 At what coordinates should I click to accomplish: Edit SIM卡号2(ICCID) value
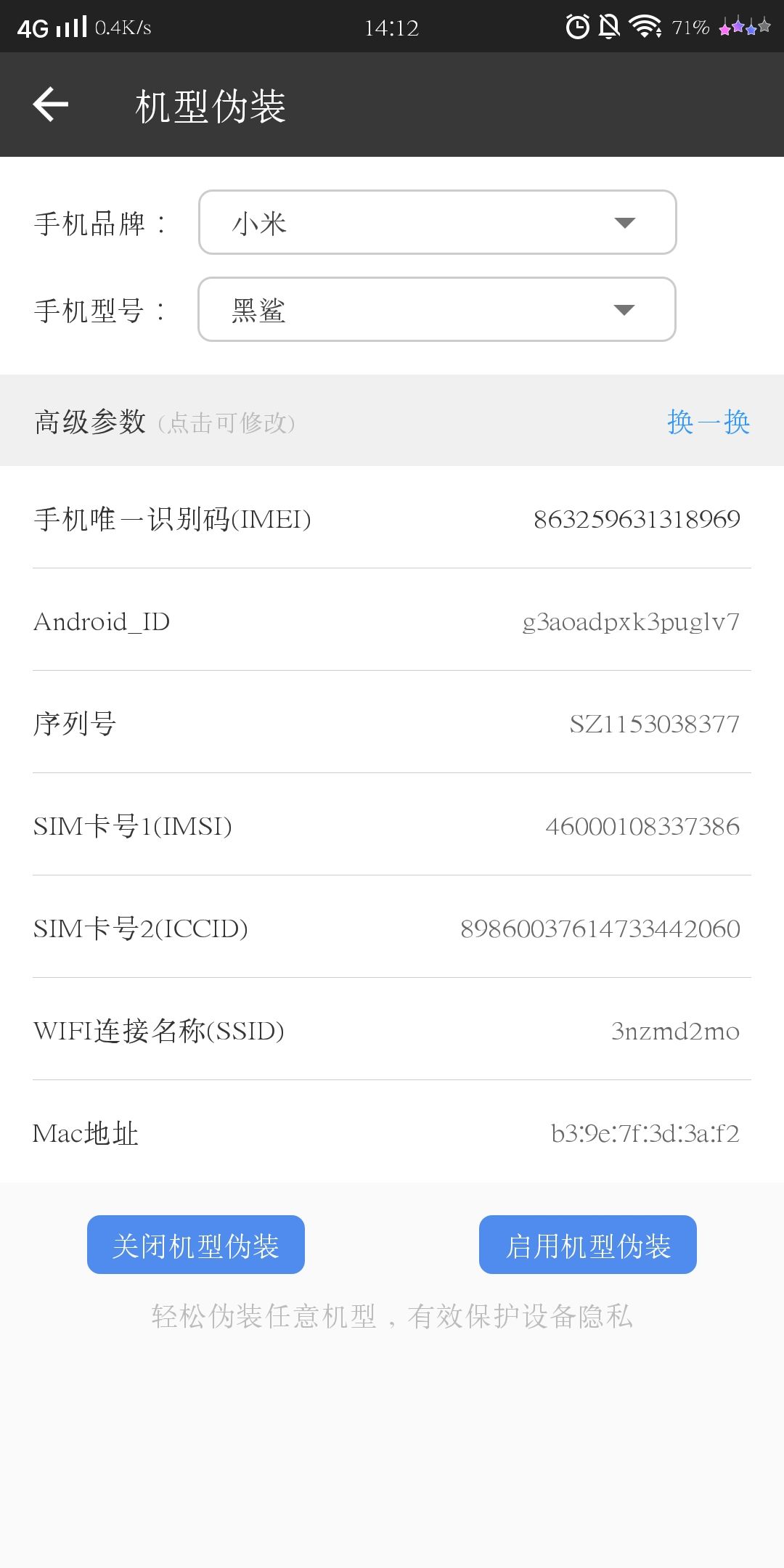[x=600, y=928]
